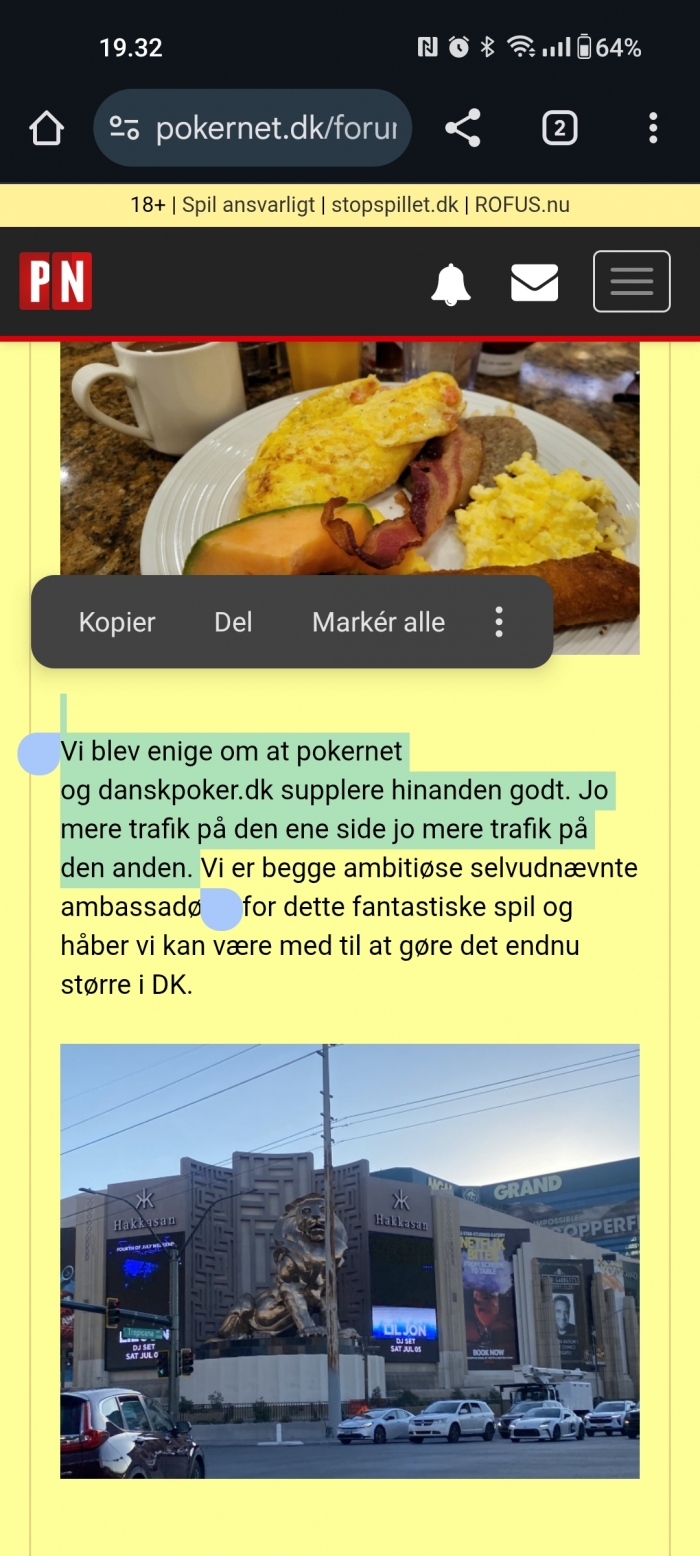Screen dimensions: 700x1556
Task: Open the tab switcher showing 2 tabs
Action: tap(559, 128)
